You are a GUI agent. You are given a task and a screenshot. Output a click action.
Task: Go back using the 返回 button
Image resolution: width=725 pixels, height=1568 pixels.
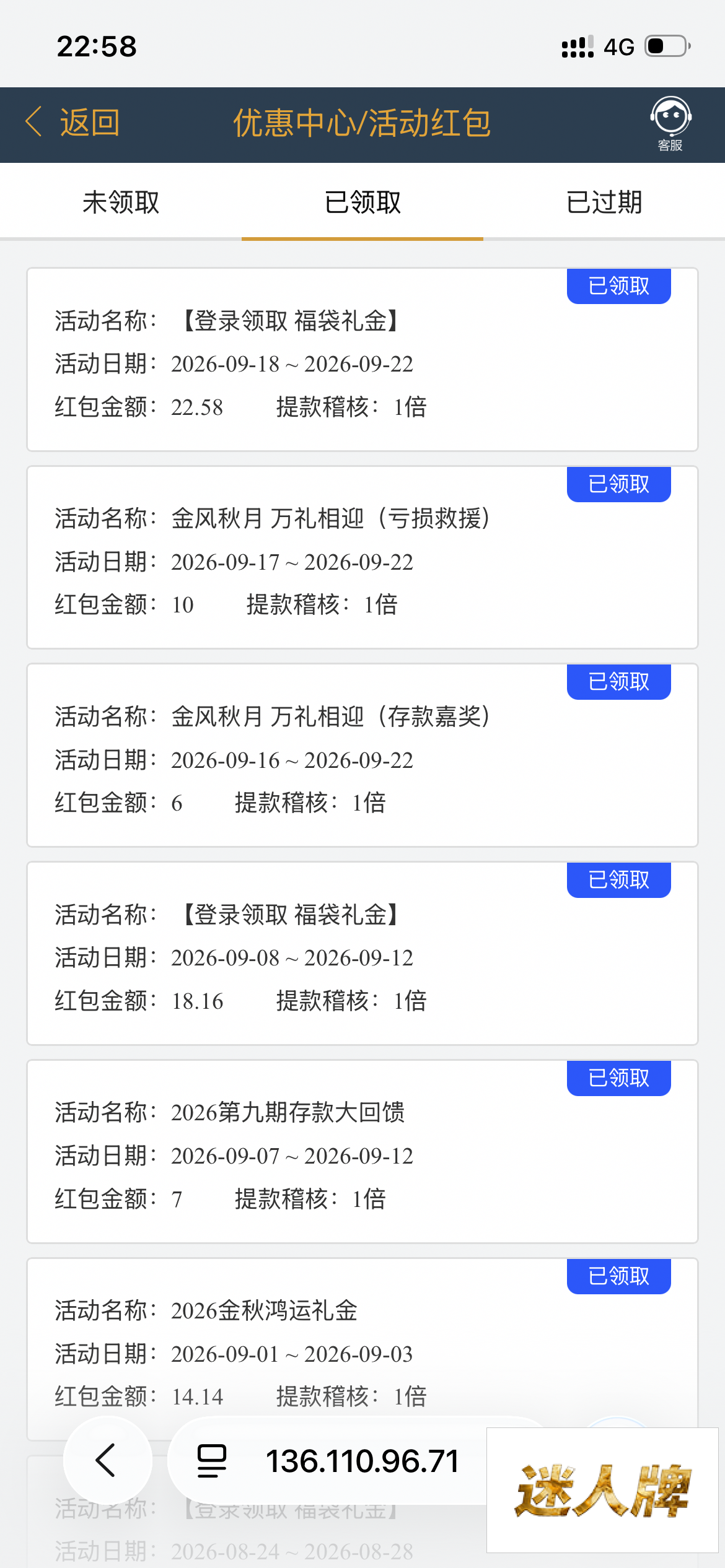(72, 122)
